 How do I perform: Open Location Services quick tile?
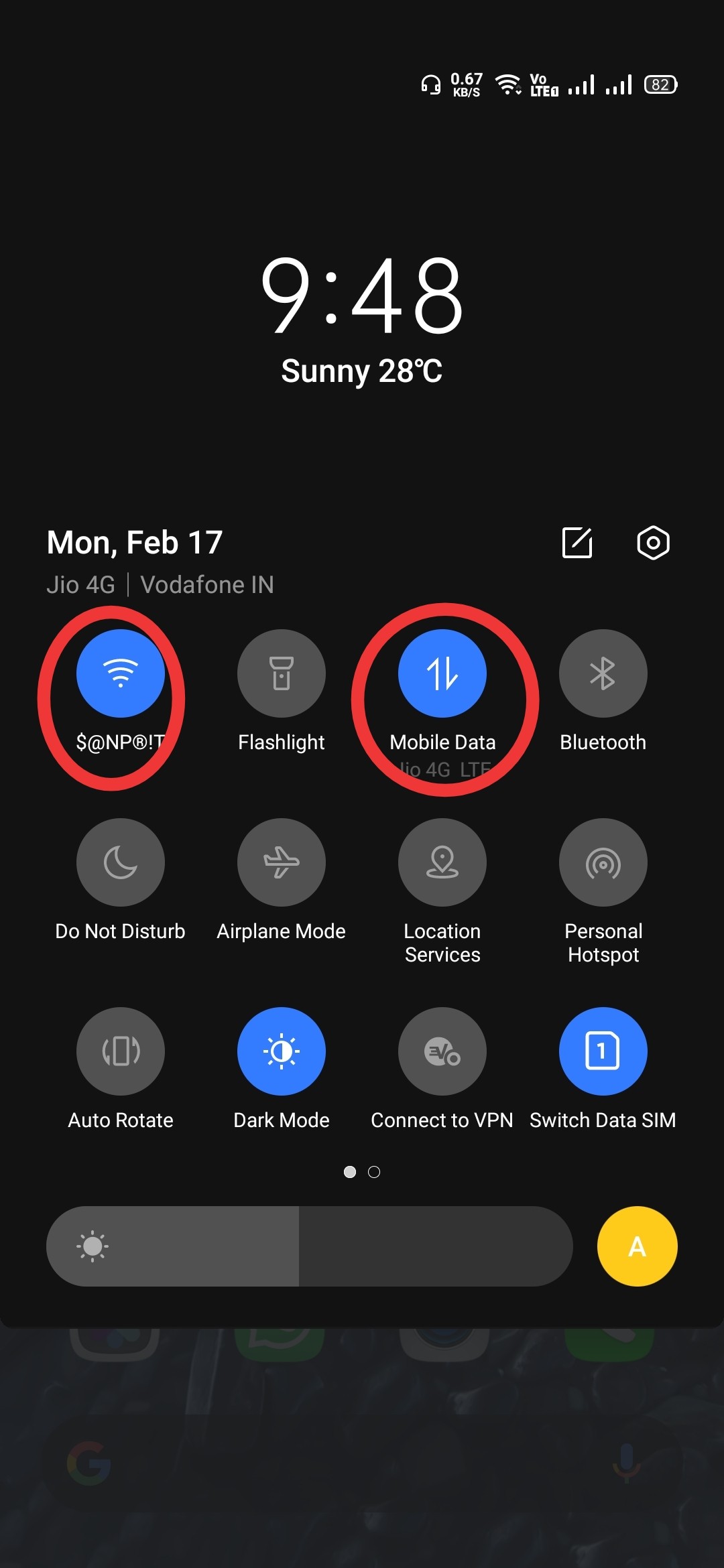(x=442, y=862)
